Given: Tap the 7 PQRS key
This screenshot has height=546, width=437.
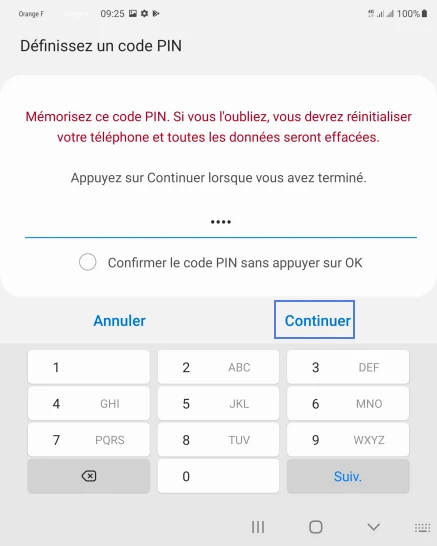Looking at the screenshot, I should pos(89,440).
